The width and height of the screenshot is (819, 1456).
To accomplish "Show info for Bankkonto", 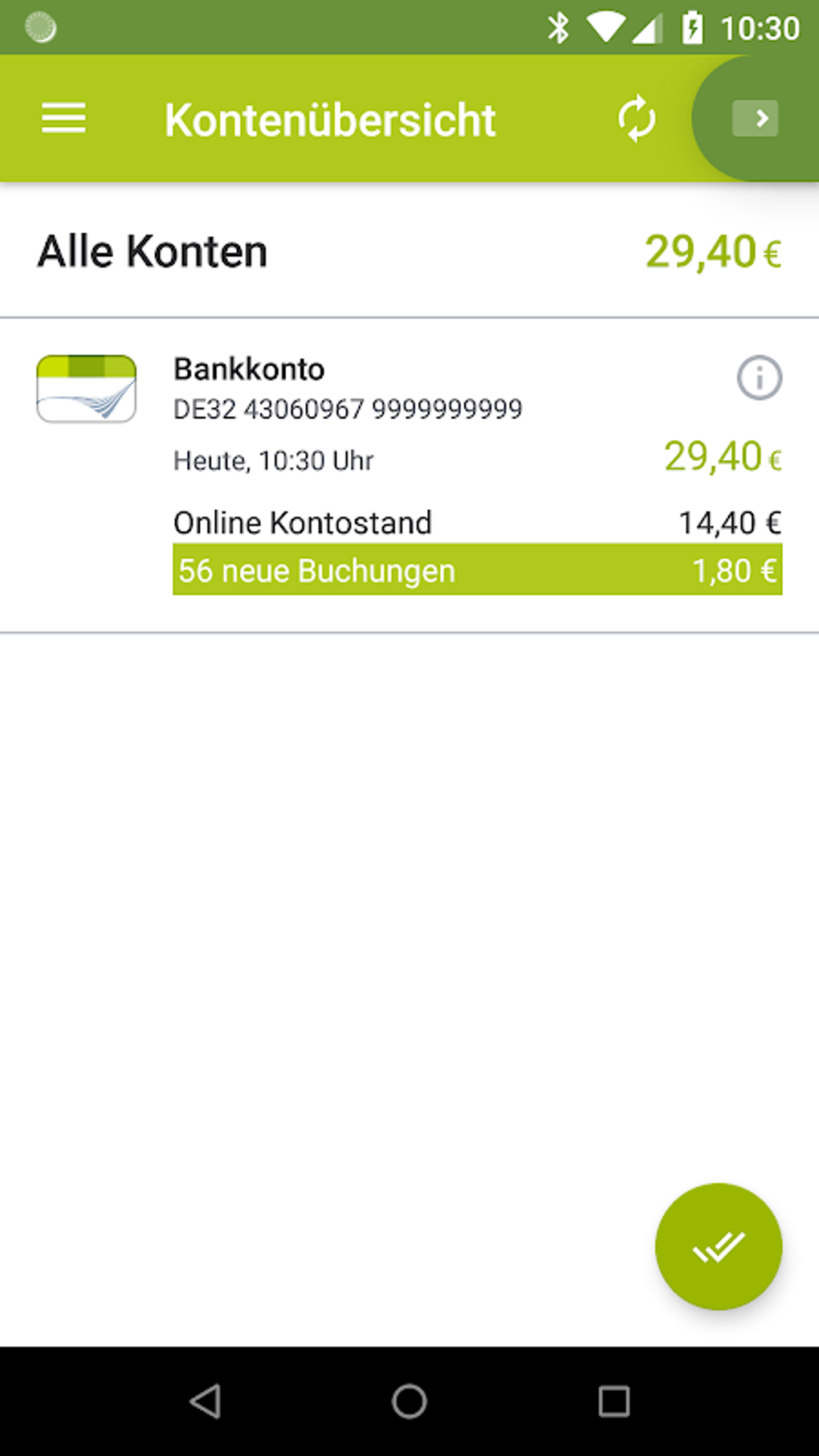I will [759, 377].
